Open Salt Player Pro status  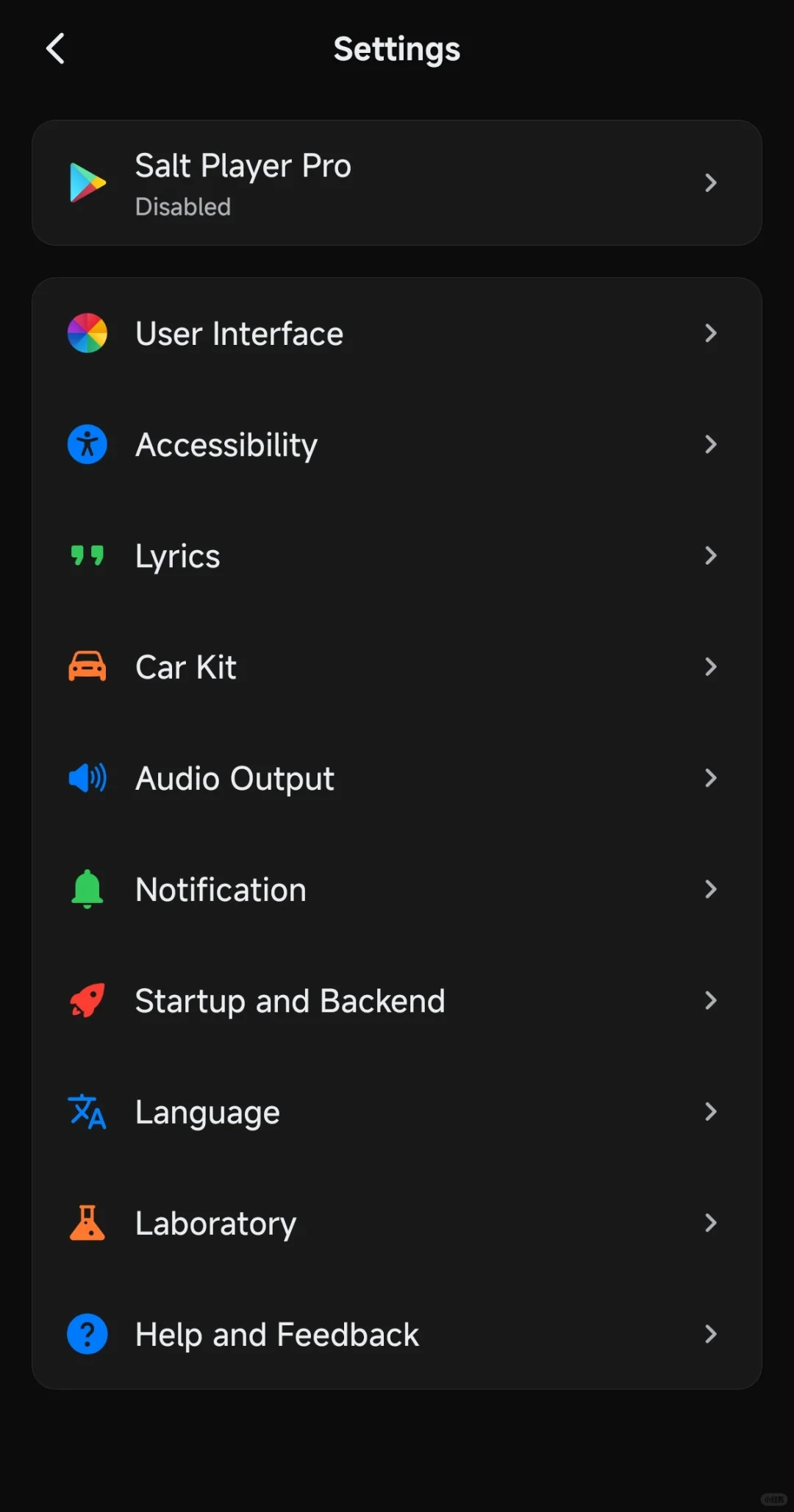pos(397,183)
